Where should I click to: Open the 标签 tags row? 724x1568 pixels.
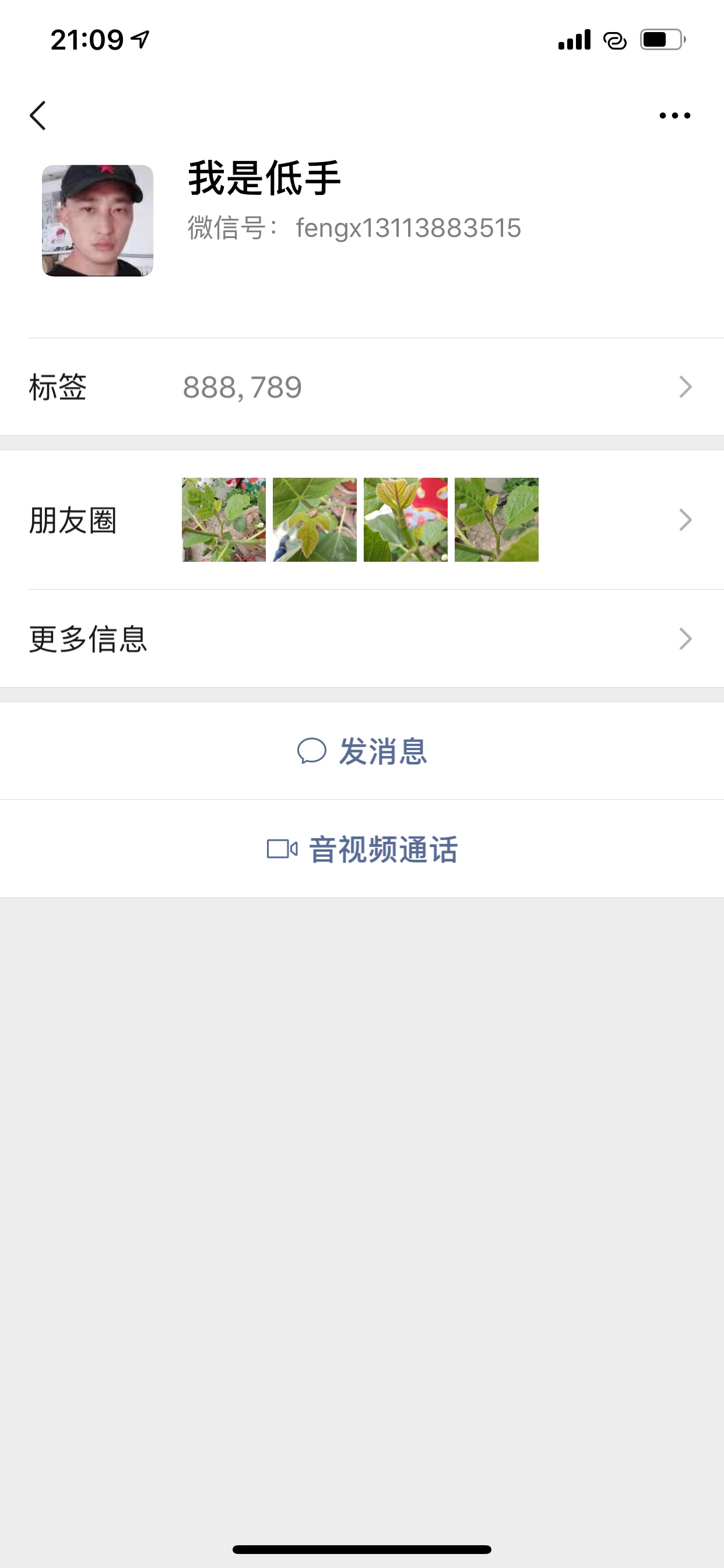coord(362,387)
